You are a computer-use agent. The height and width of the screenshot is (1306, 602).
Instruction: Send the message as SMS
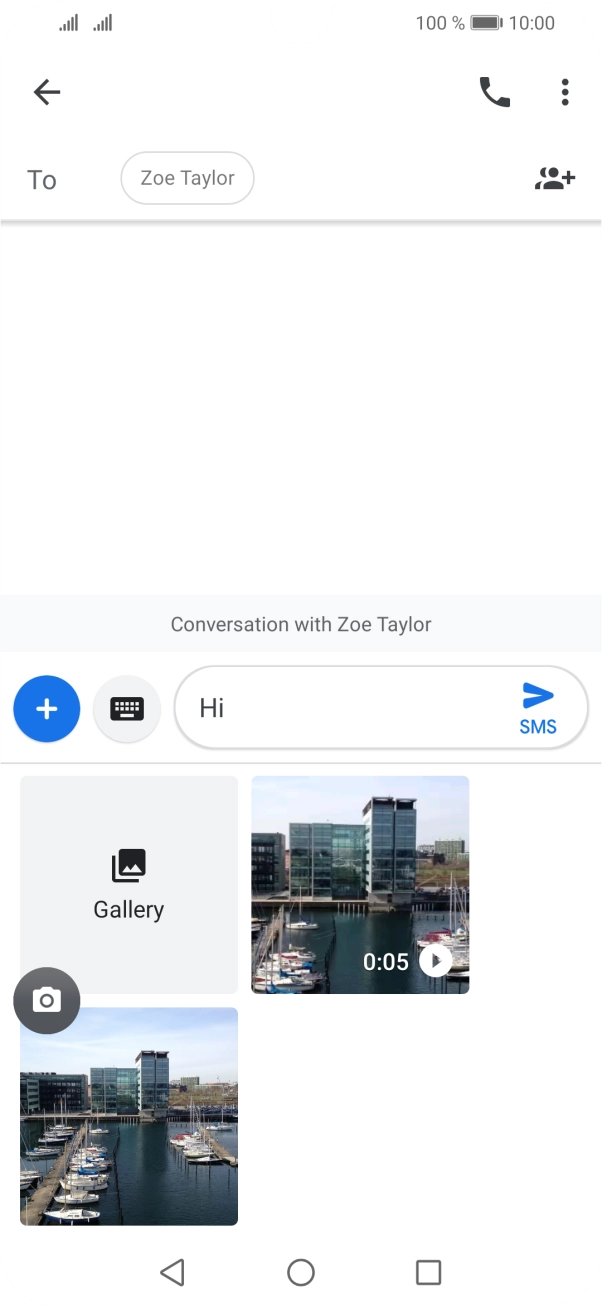pos(538,707)
